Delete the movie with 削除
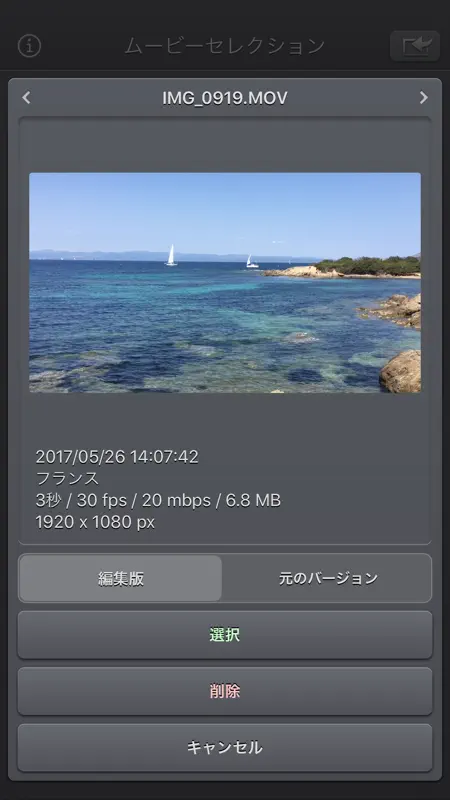The height and width of the screenshot is (800, 450). 225,691
